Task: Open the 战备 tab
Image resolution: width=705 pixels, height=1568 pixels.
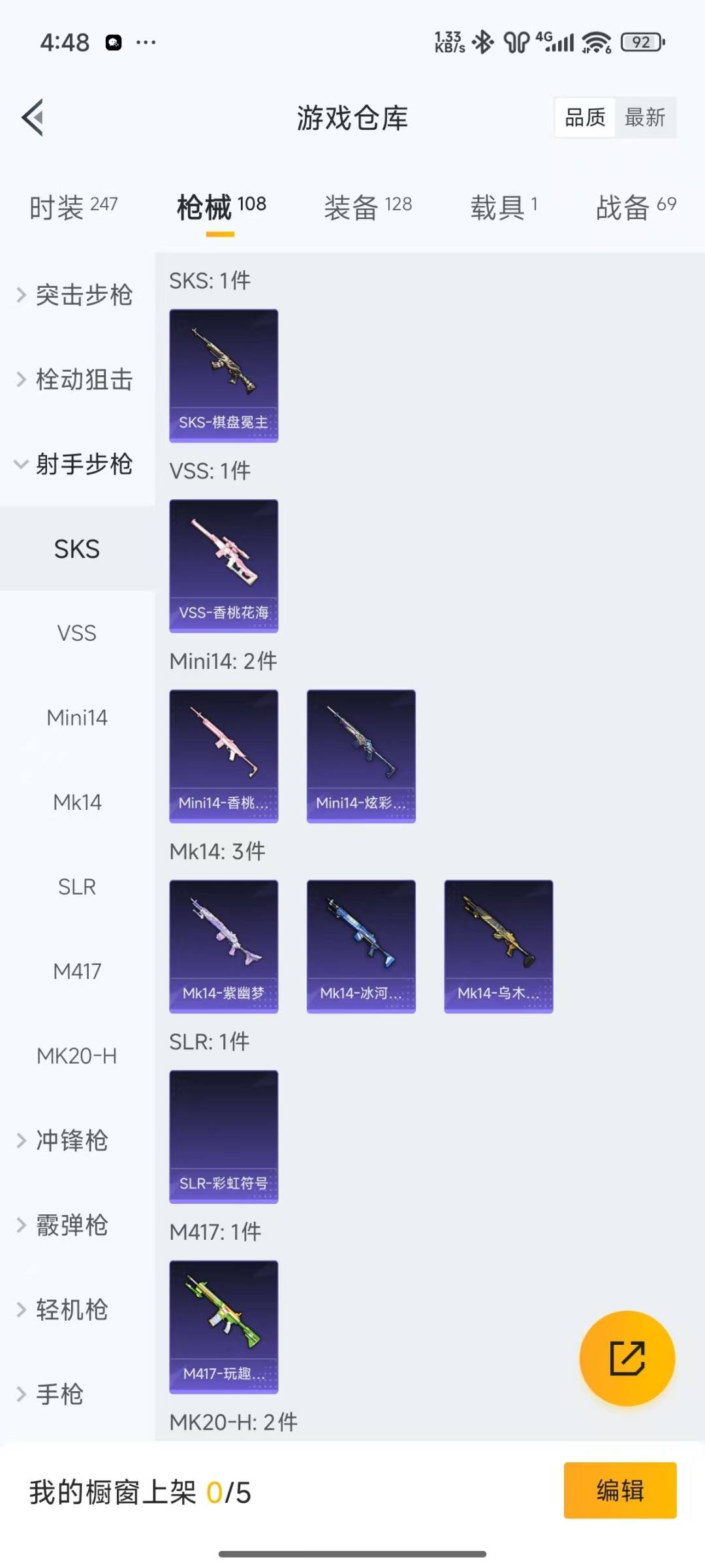Action: click(x=635, y=208)
